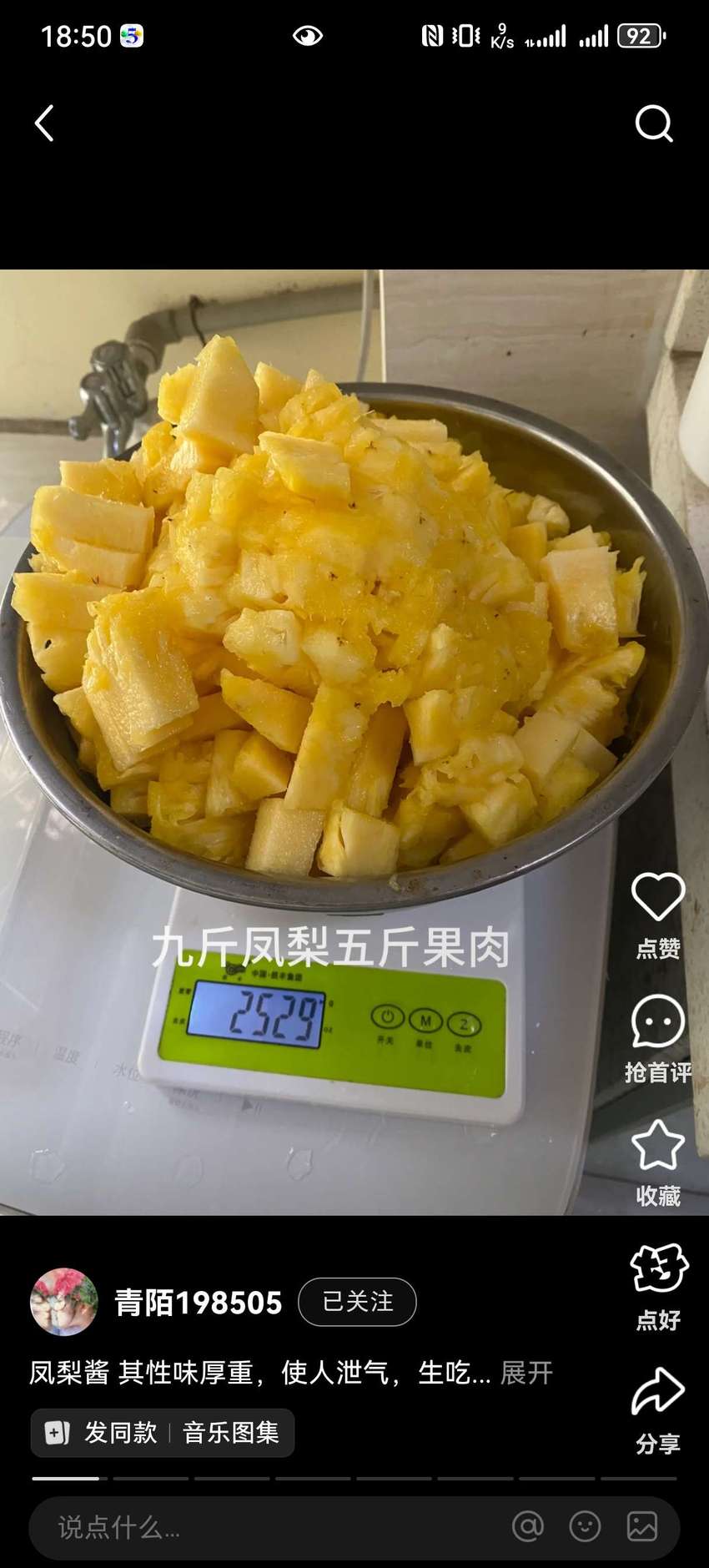Open username 青陌198505
This screenshot has width=709, height=1568.
pos(199,1303)
